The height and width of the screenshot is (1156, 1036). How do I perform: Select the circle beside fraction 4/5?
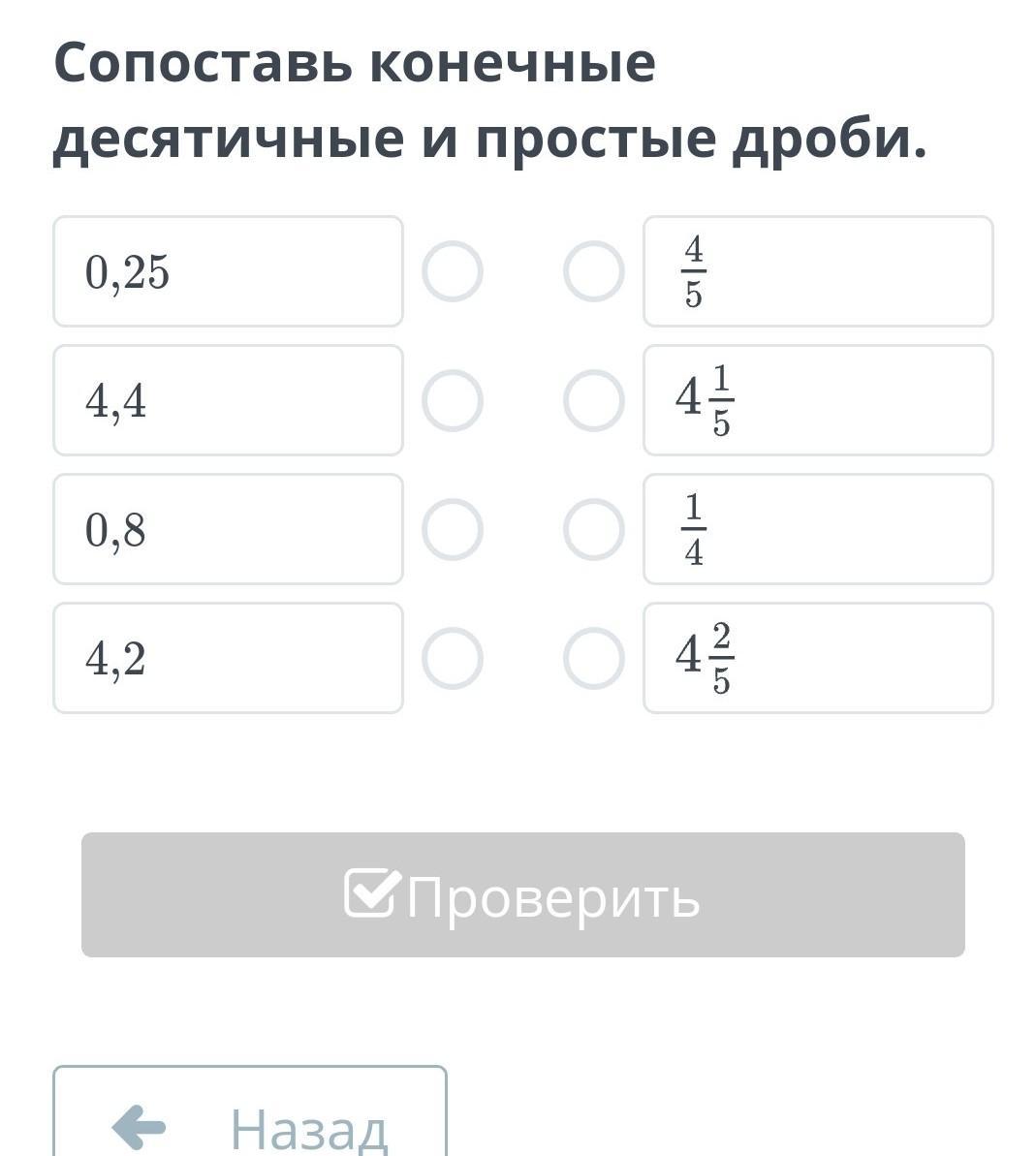[593, 271]
